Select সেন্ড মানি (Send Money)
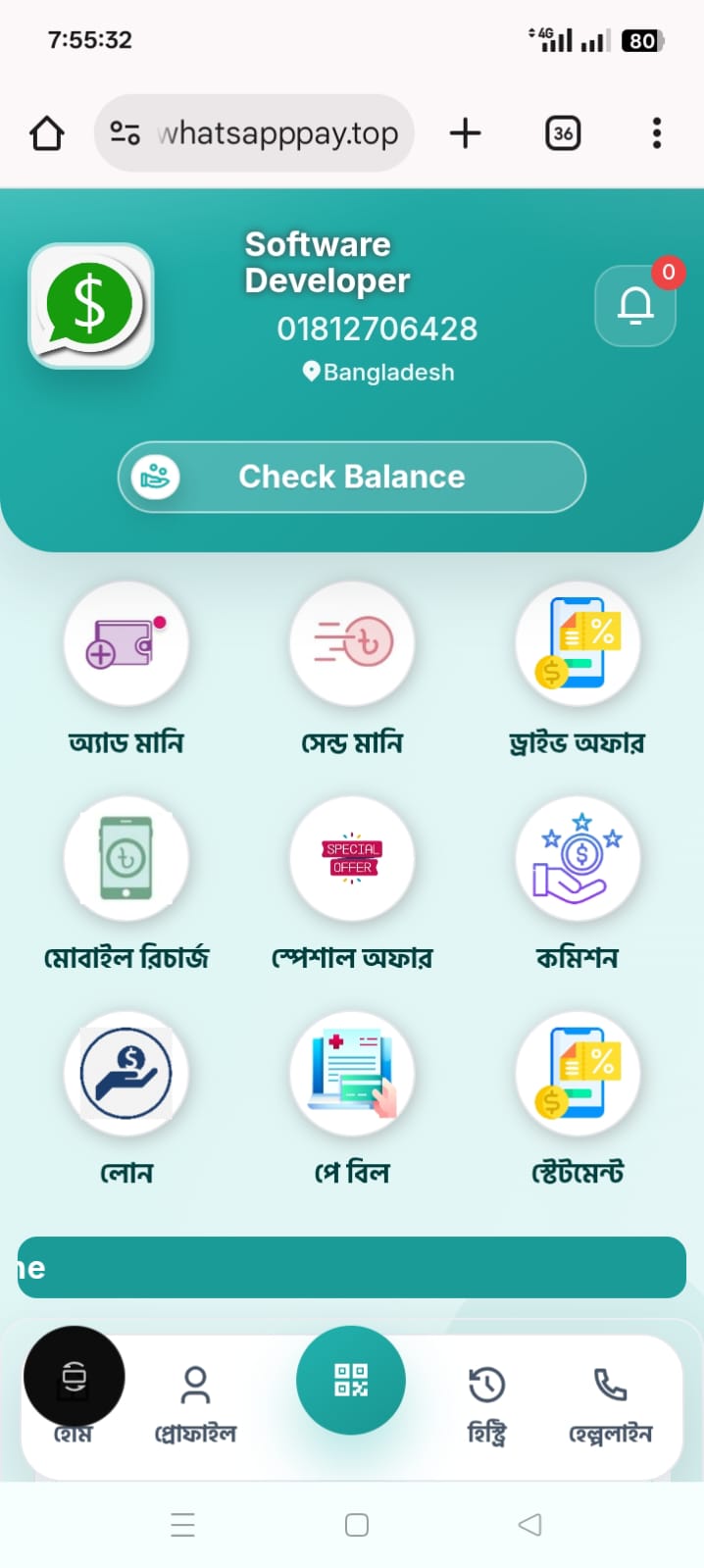This screenshot has height=1568, width=704. pos(352,644)
